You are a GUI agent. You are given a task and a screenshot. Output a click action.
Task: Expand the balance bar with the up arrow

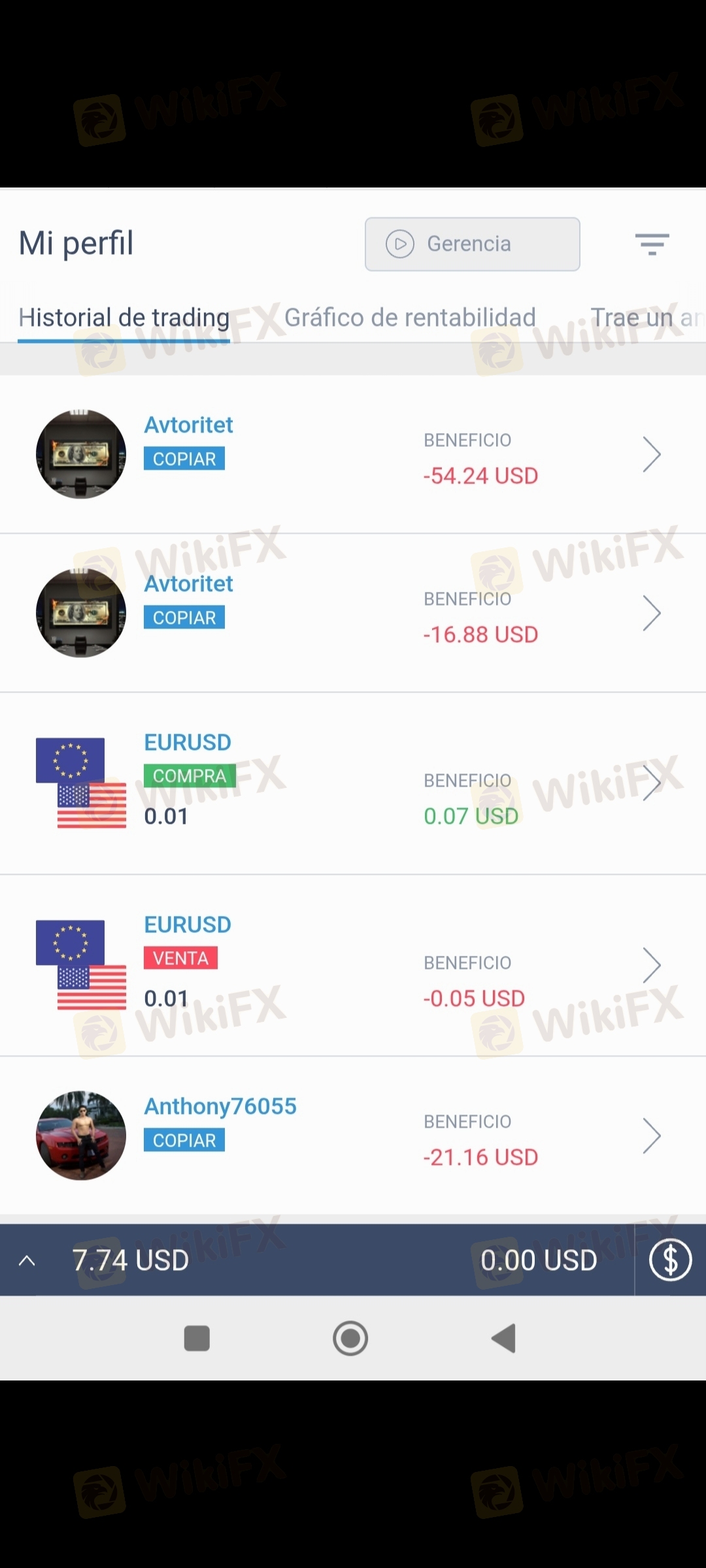point(27,1260)
